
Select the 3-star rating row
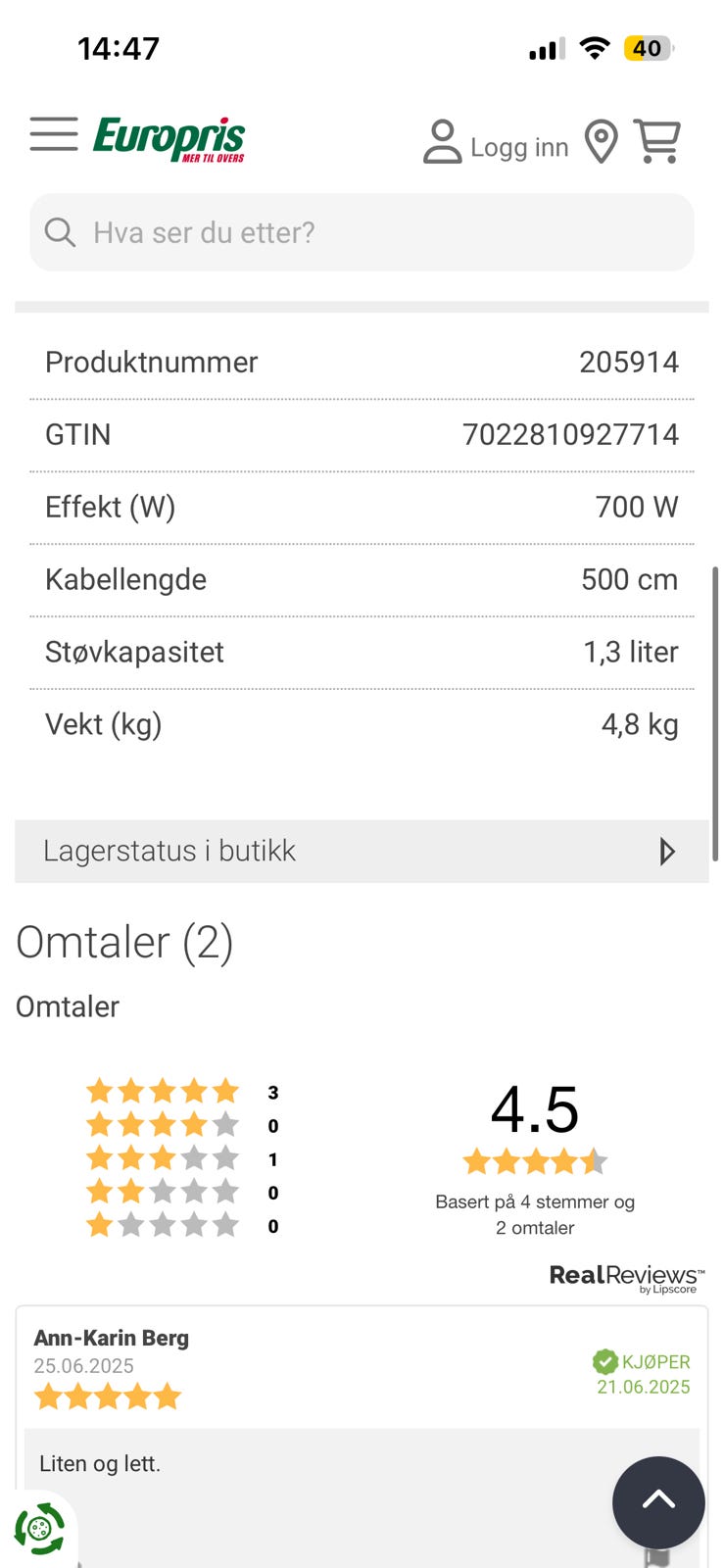(163, 1157)
